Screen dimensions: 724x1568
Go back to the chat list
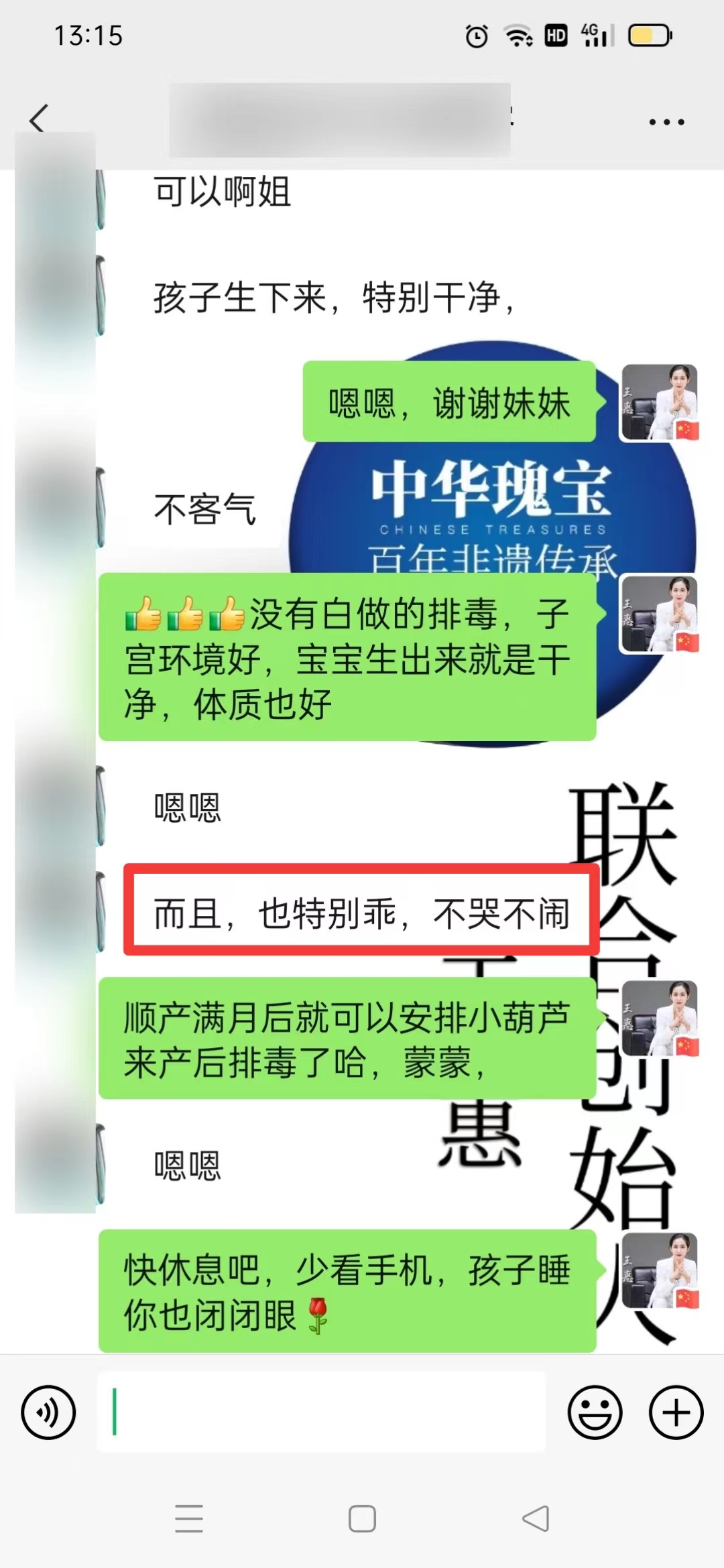pos(39,119)
